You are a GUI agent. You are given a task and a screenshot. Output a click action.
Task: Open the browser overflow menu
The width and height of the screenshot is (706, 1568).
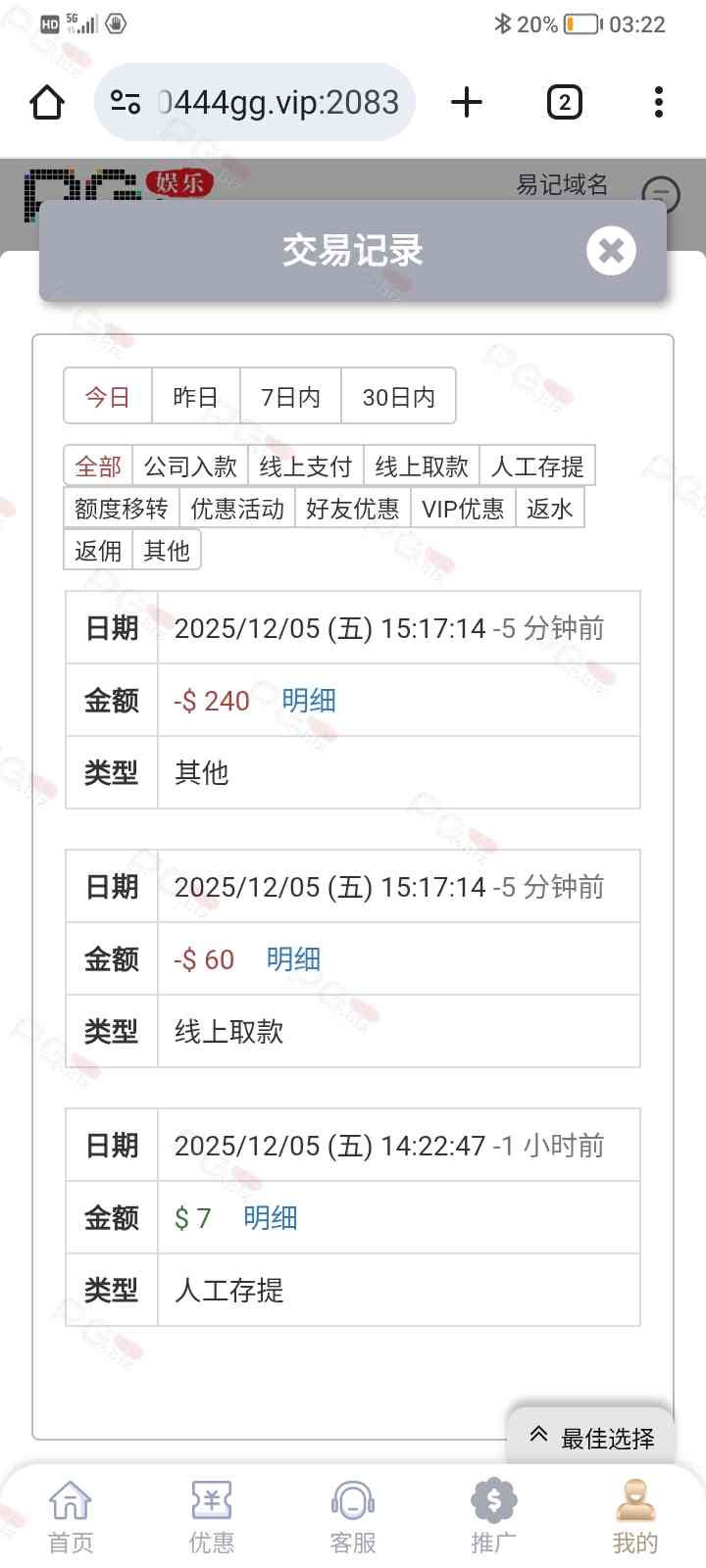coord(658,102)
